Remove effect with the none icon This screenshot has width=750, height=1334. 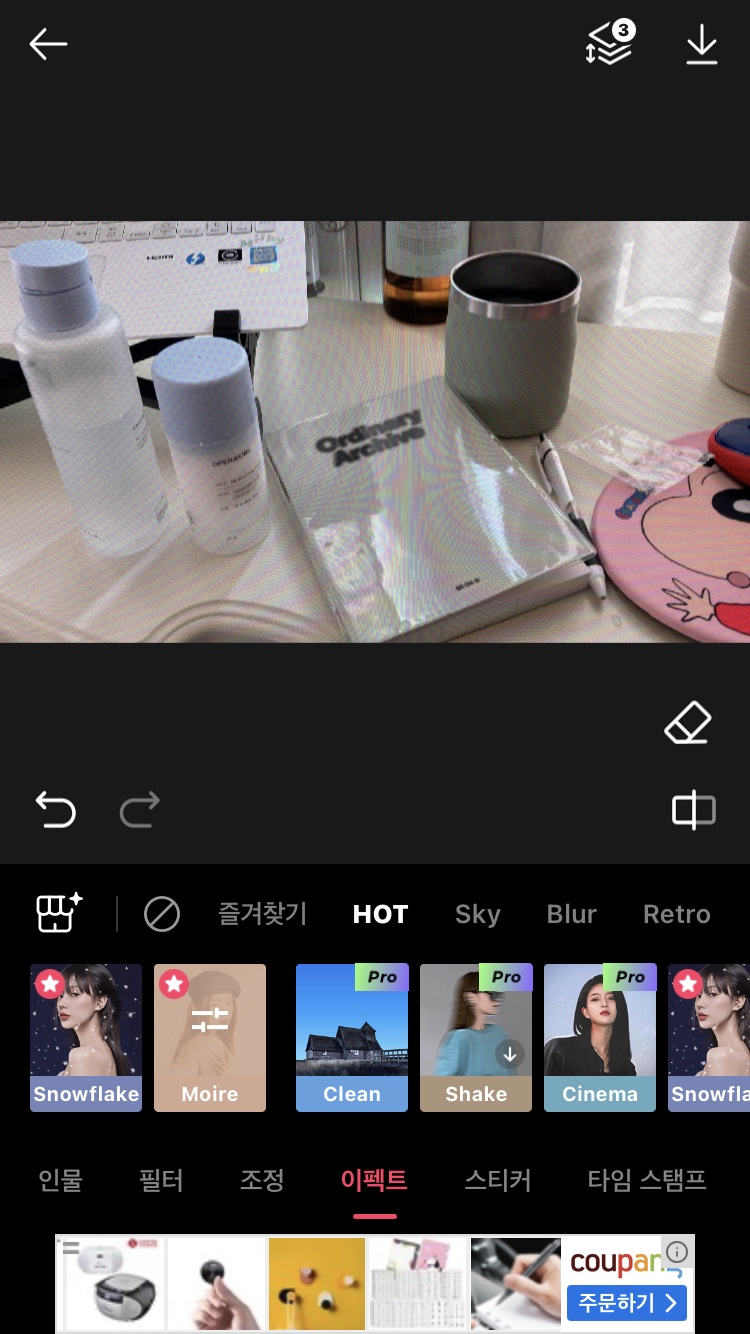click(161, 914)
